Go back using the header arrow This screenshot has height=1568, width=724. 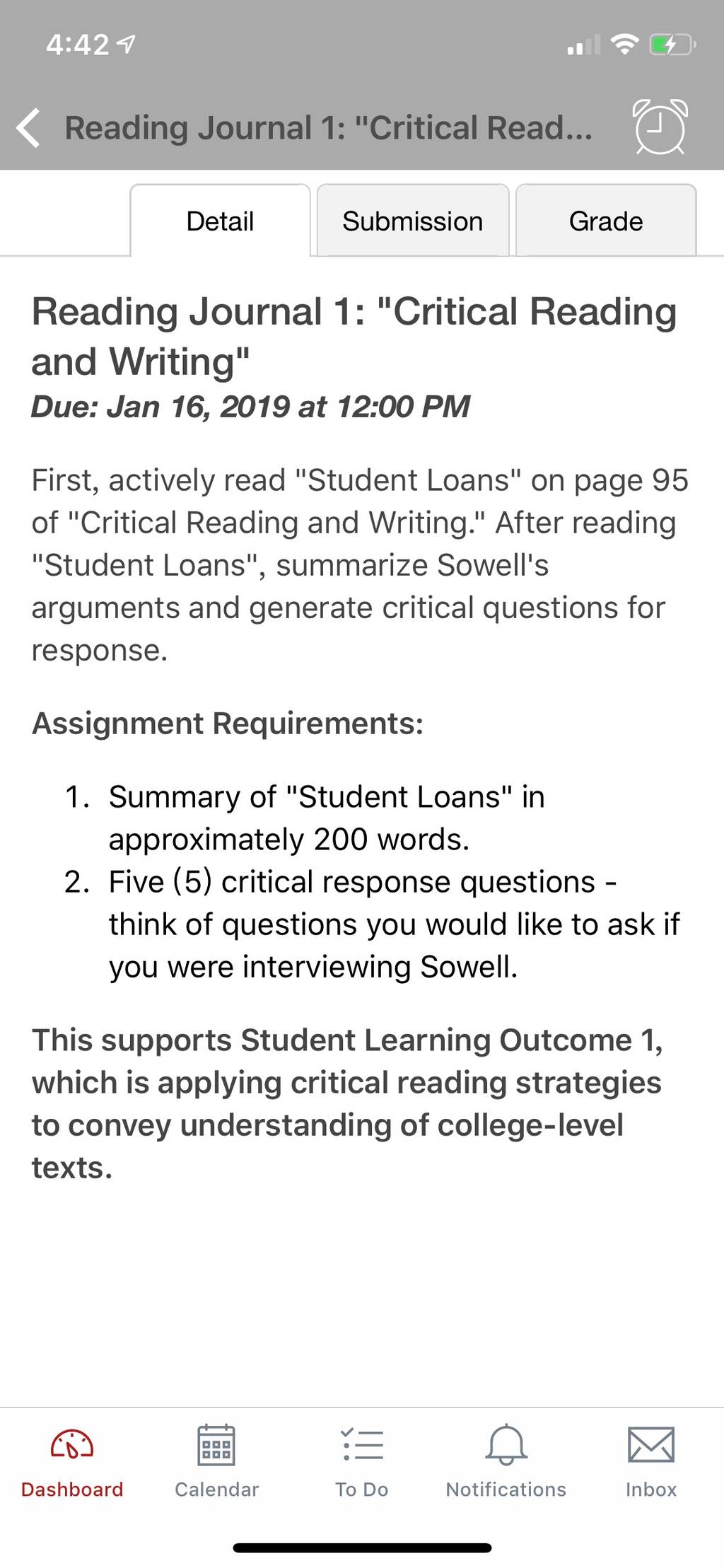(x=28, y=128)
